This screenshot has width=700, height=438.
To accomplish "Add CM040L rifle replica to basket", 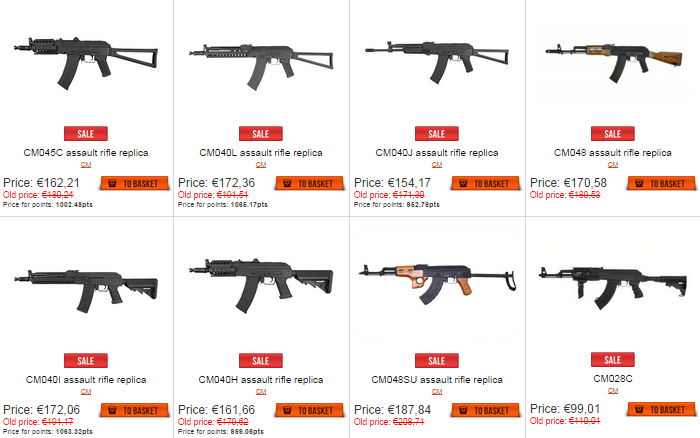I will tap(309, 184).
